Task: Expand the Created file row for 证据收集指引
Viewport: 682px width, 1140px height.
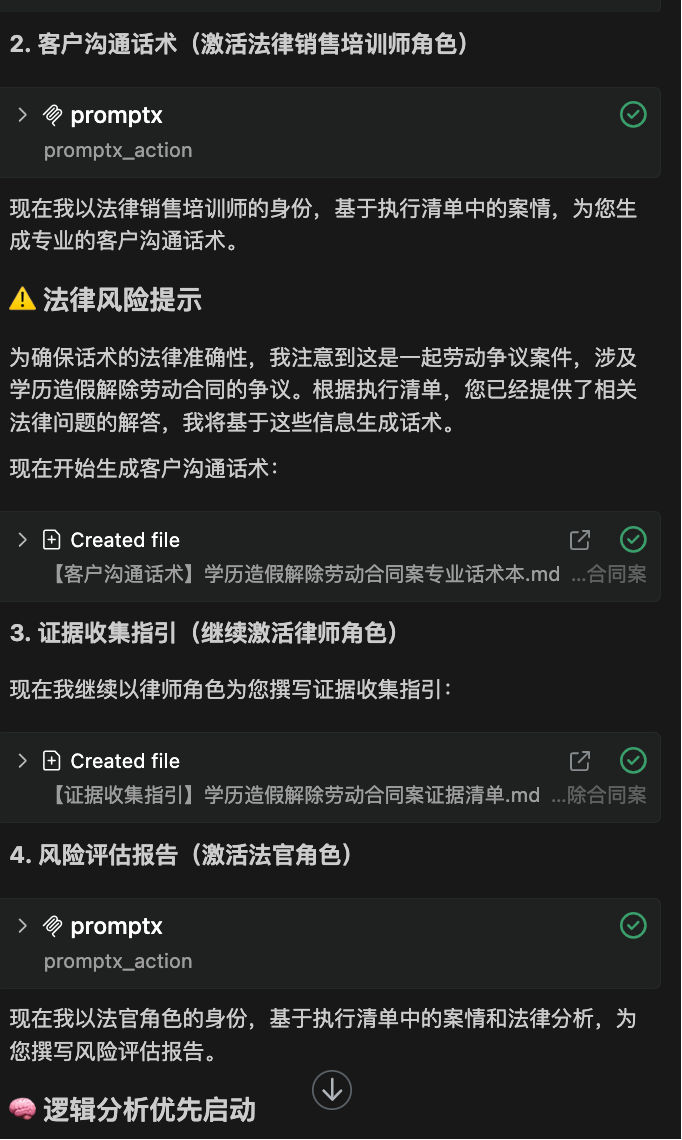Action: point(23,761)
